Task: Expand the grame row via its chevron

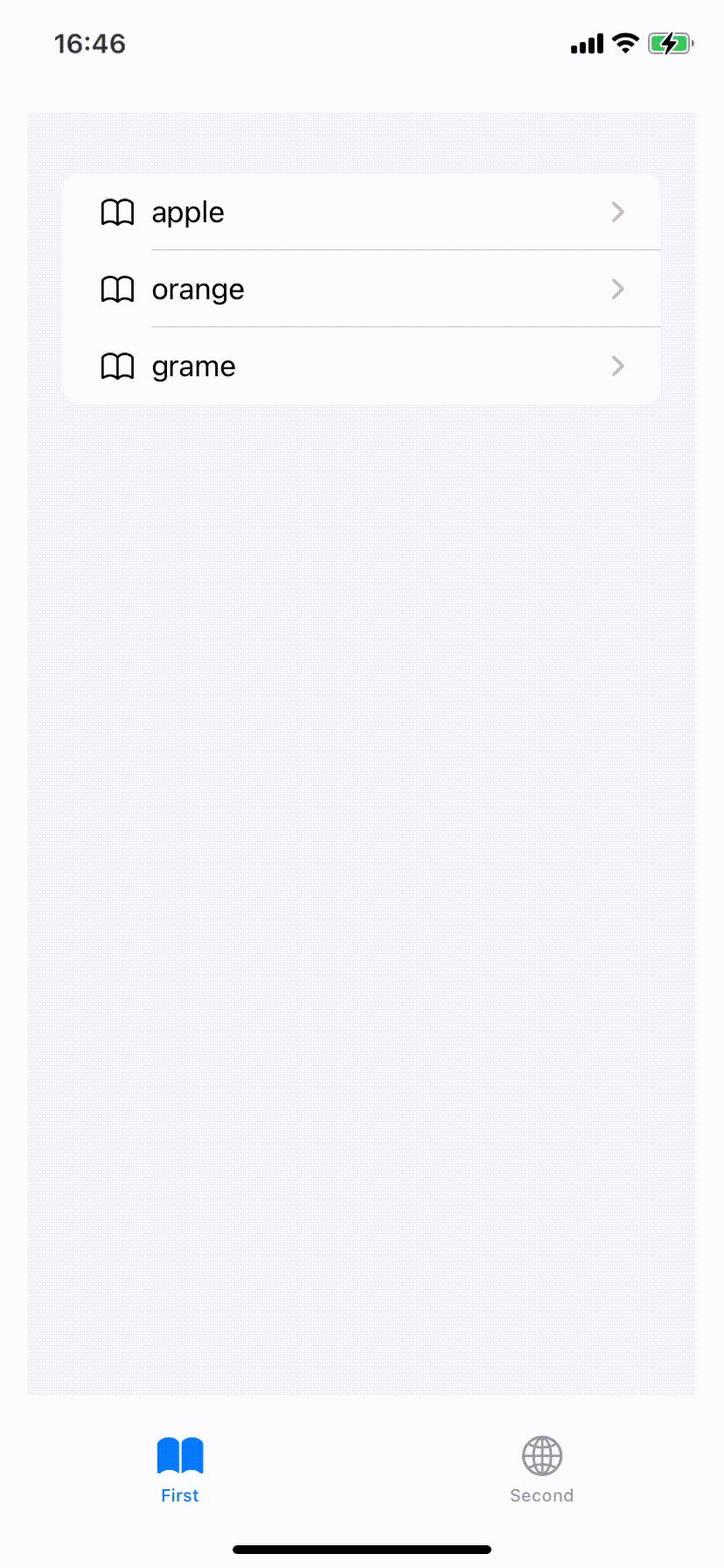Action: click(x=618, y=366)
